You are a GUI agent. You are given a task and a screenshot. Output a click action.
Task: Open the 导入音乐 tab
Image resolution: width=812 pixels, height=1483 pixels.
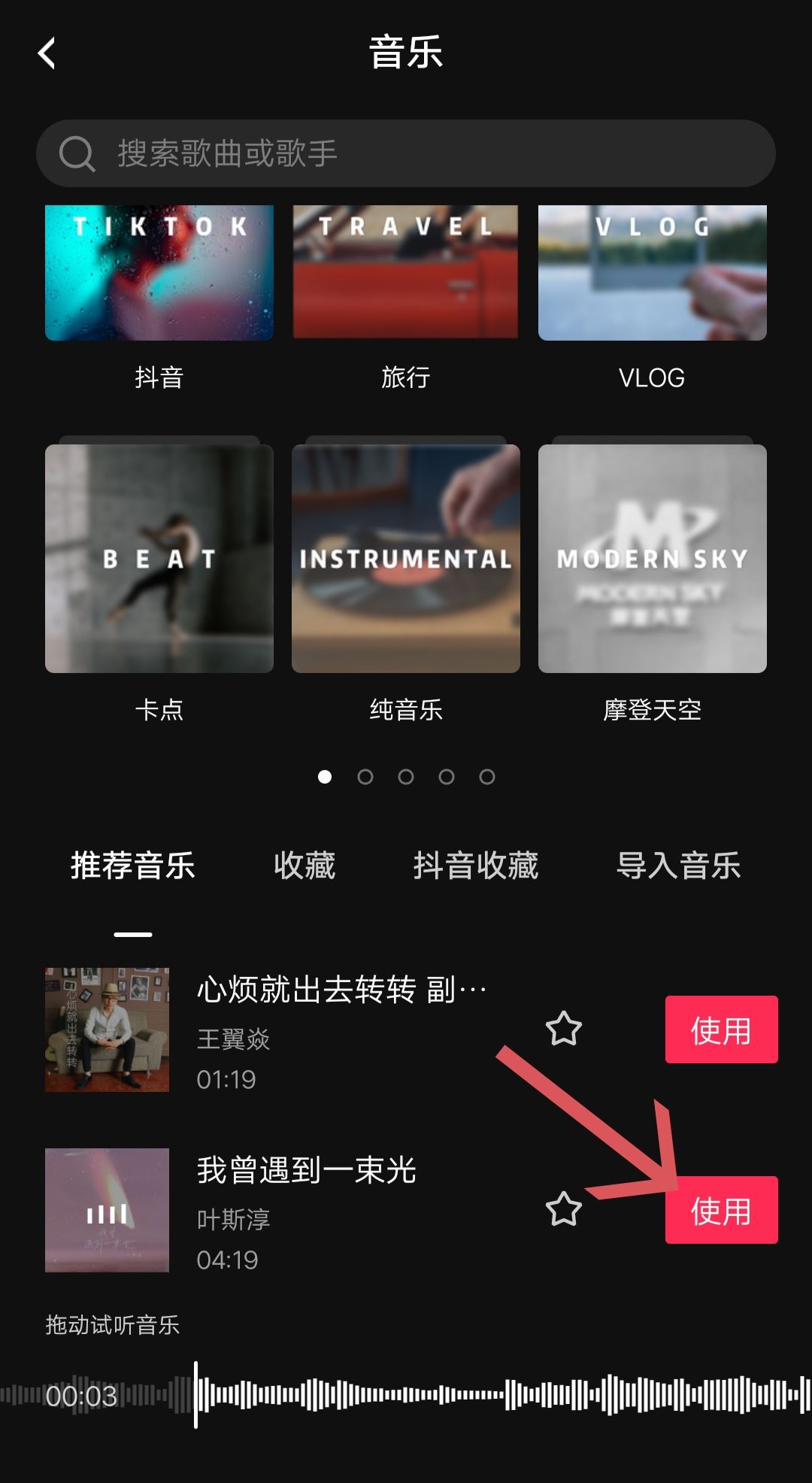point(677,866)
